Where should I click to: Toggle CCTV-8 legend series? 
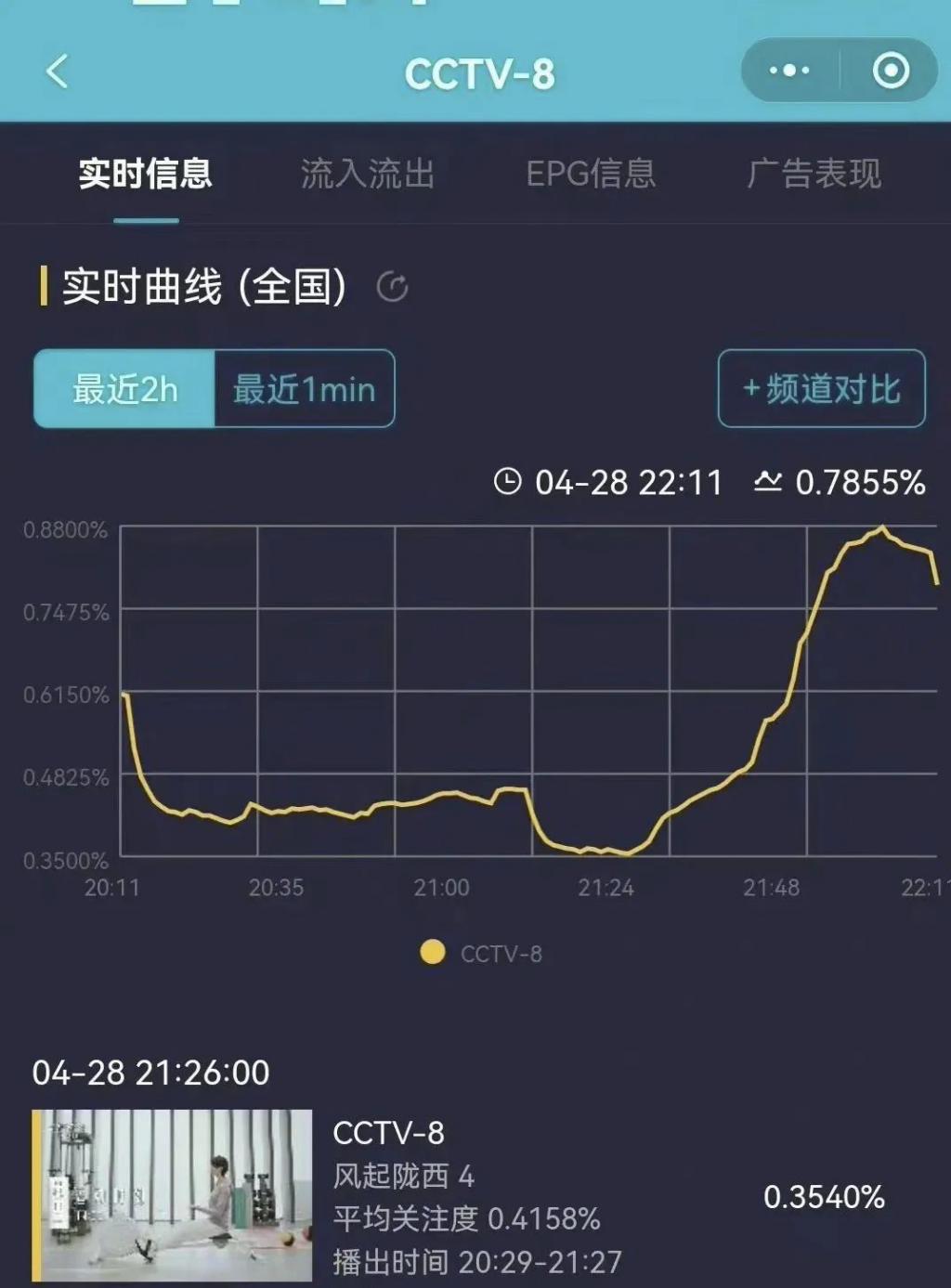[481, 954]
